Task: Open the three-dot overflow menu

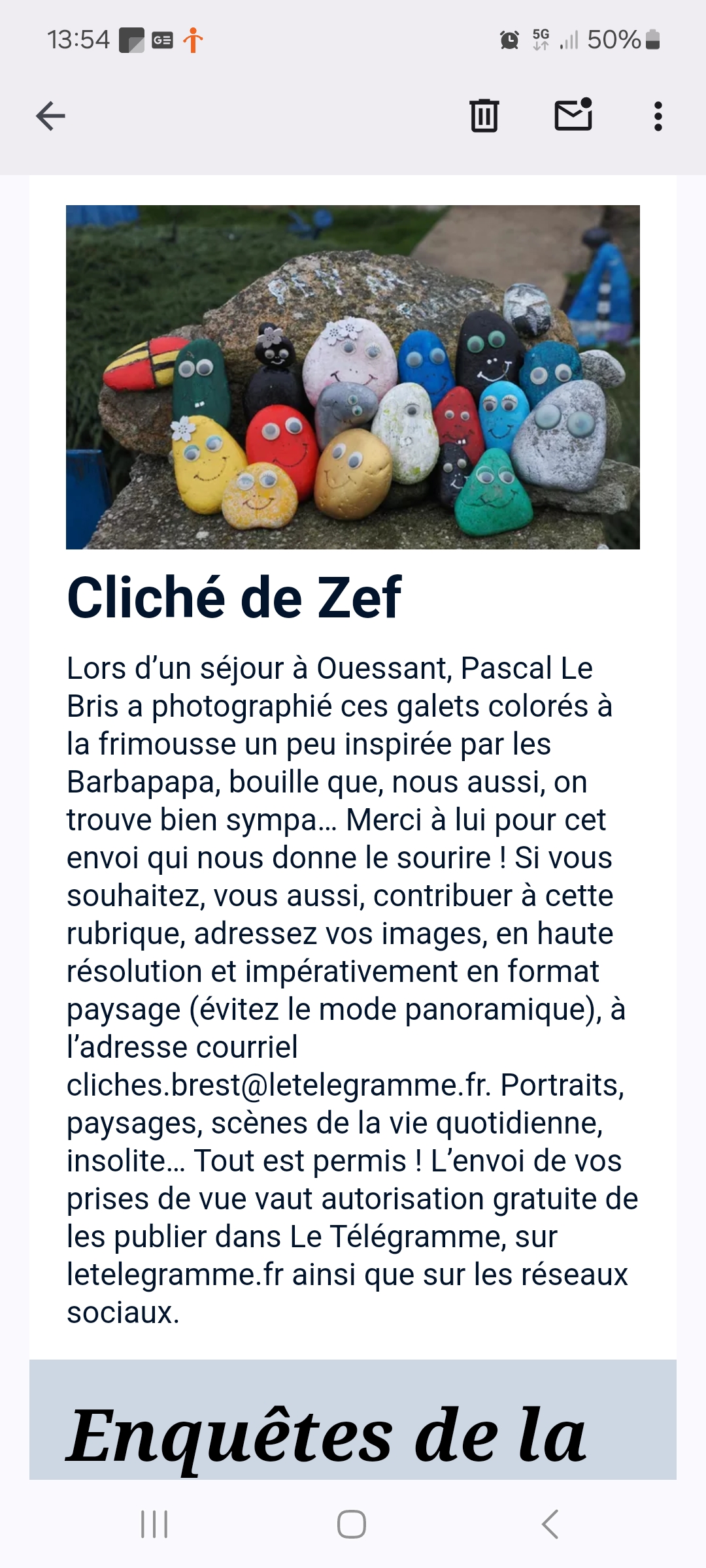Action: pyautogui.click(x=658, y=116)
